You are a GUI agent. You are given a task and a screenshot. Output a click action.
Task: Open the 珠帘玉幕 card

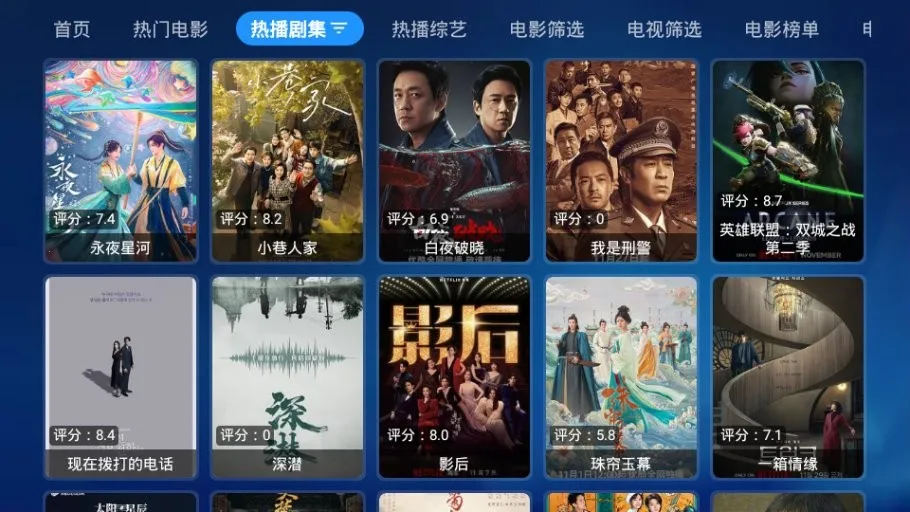point(621,377)
